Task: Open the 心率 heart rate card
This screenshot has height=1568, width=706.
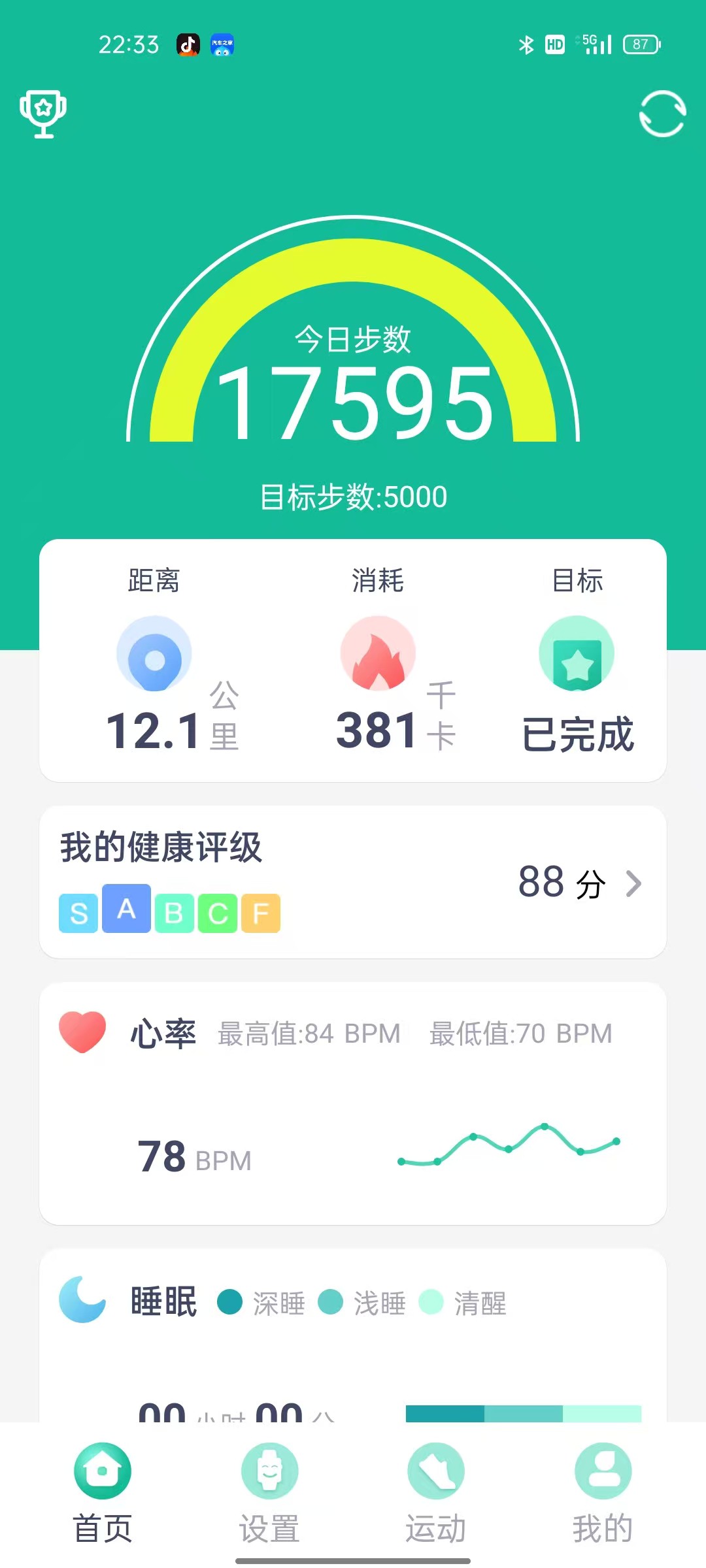Action: pyautogui.click(x=353, y=1103)
